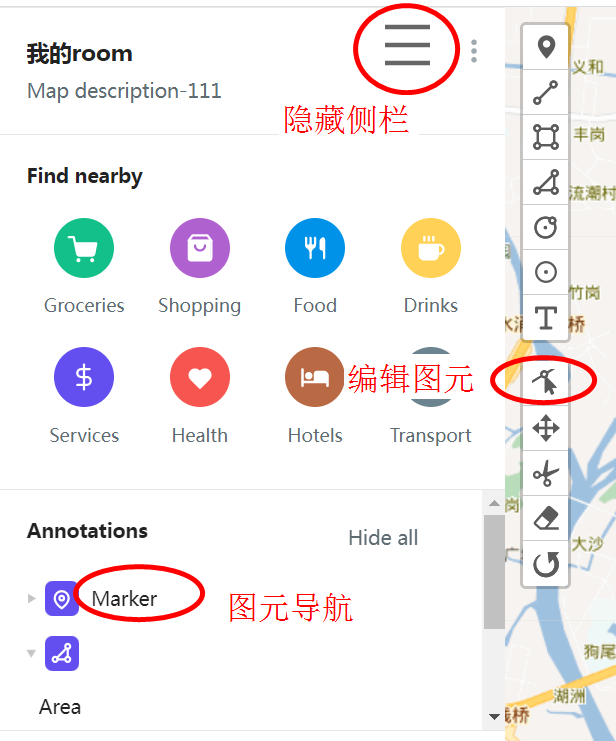616x741 pixels.
Task: Select the rectangle drawing tool
Action: pyautogui.click(x=546, y=137)
